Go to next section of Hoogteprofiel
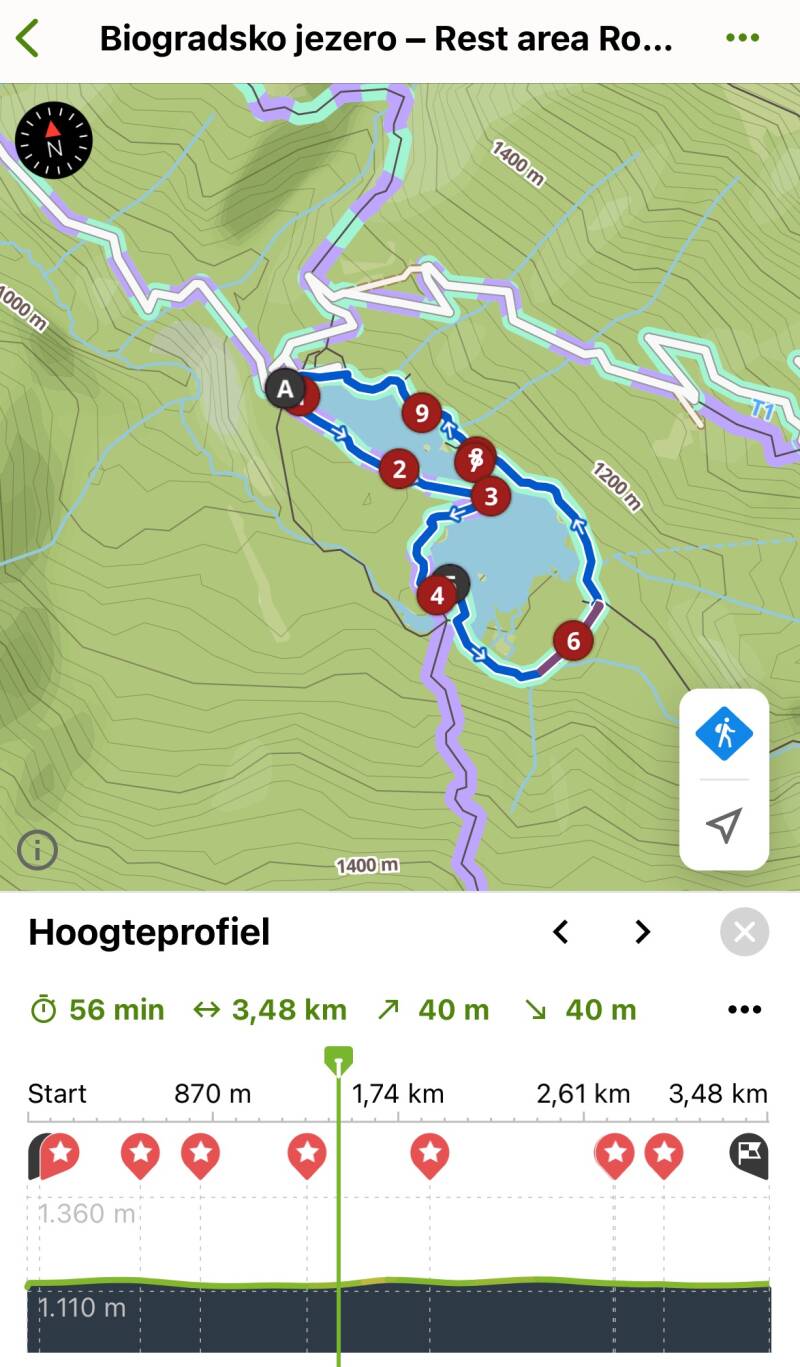Image resolution: width=800 pixels, height=1367 pixels. (x=642, y=933)
